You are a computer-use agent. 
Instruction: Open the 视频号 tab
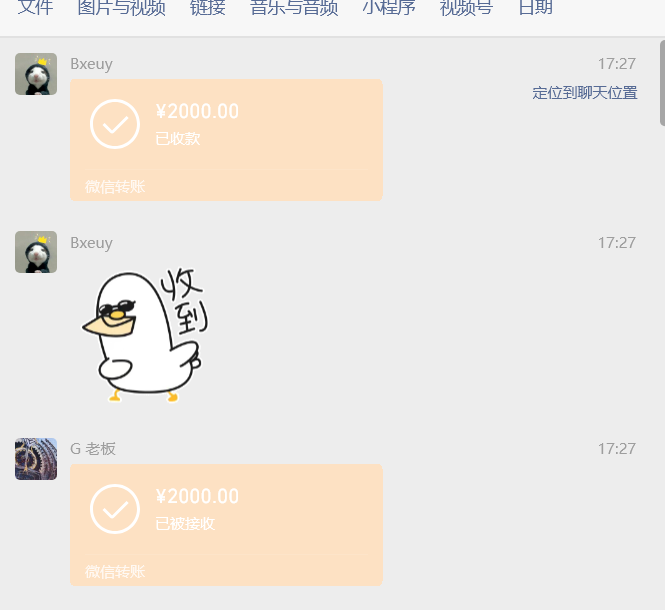point(466,8)
